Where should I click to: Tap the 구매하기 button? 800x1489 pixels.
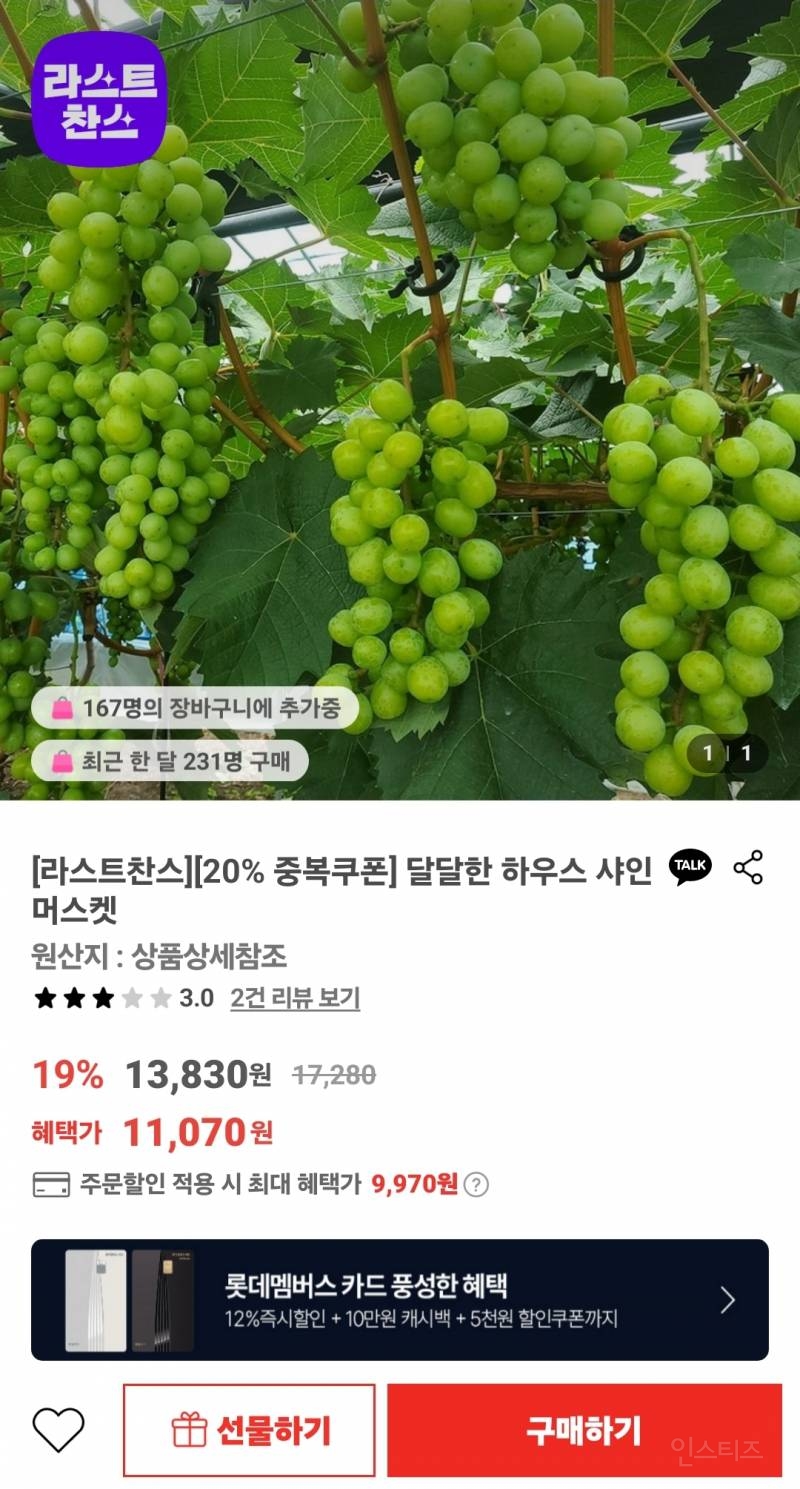click(584, 1430)
